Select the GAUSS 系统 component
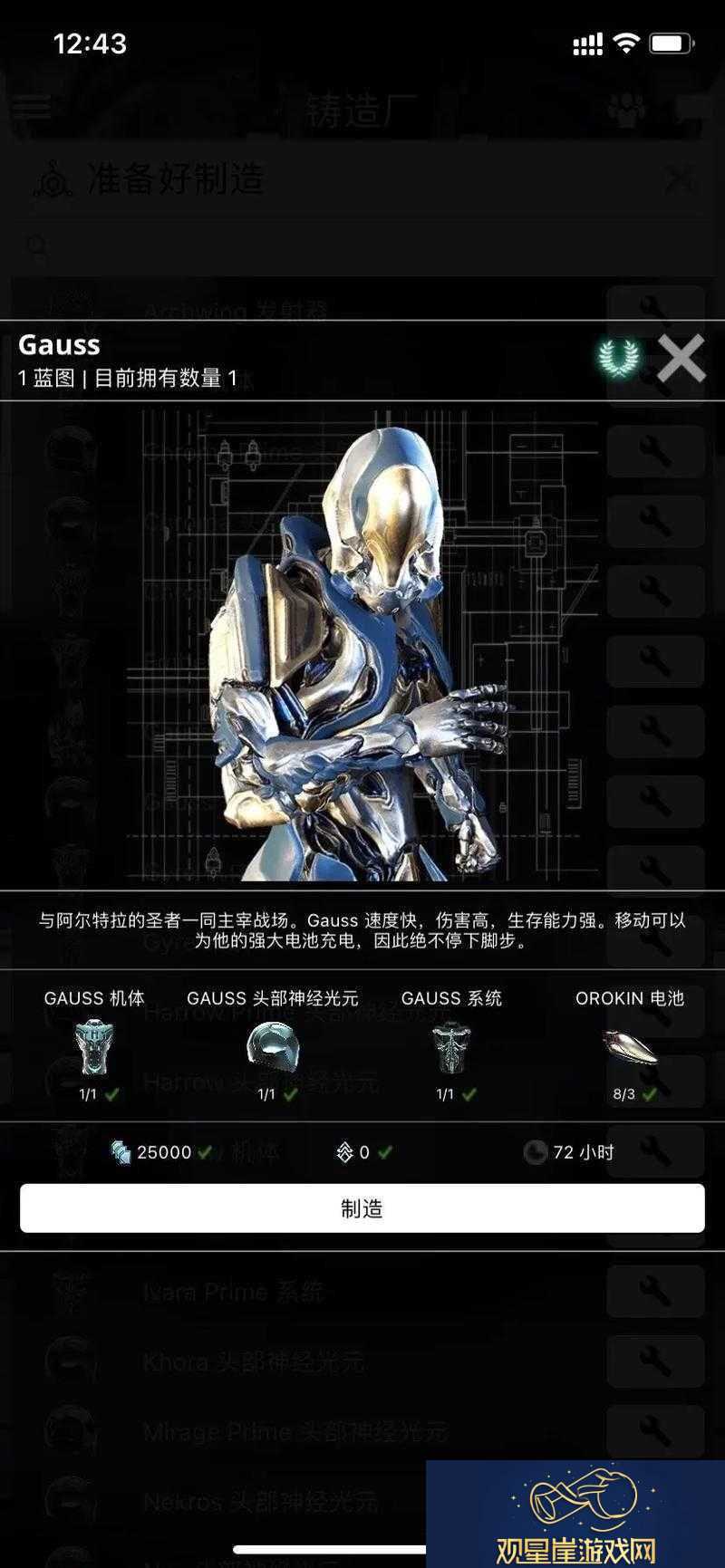The width and height of the screenshot is (725, 1568). click(451, 1045)
